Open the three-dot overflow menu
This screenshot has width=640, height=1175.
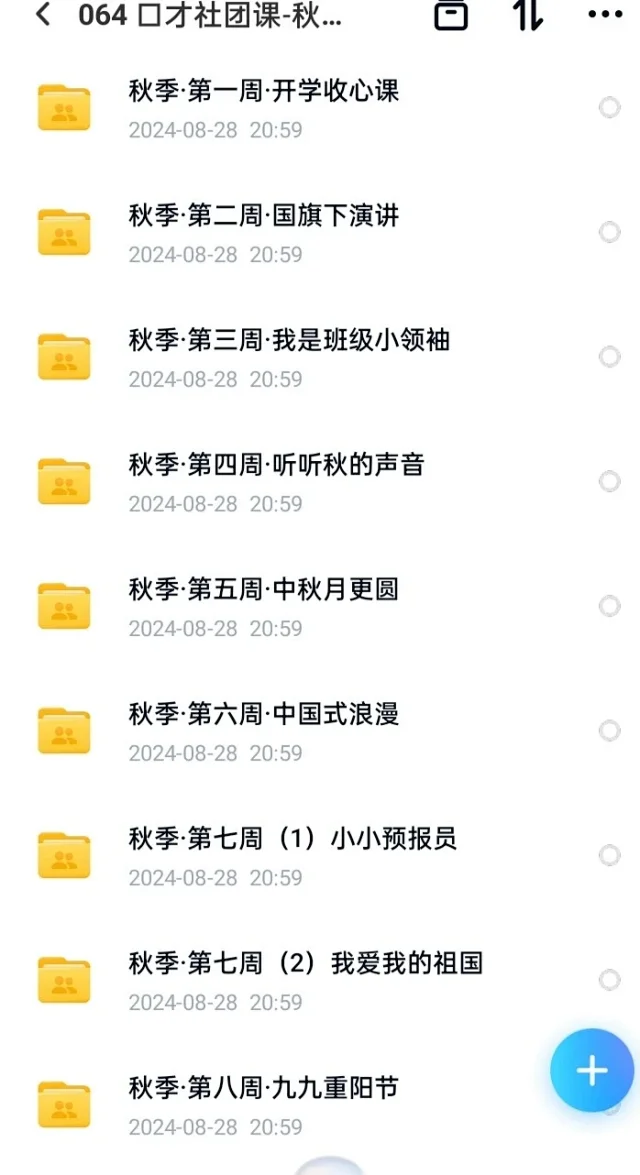(606, 13)
